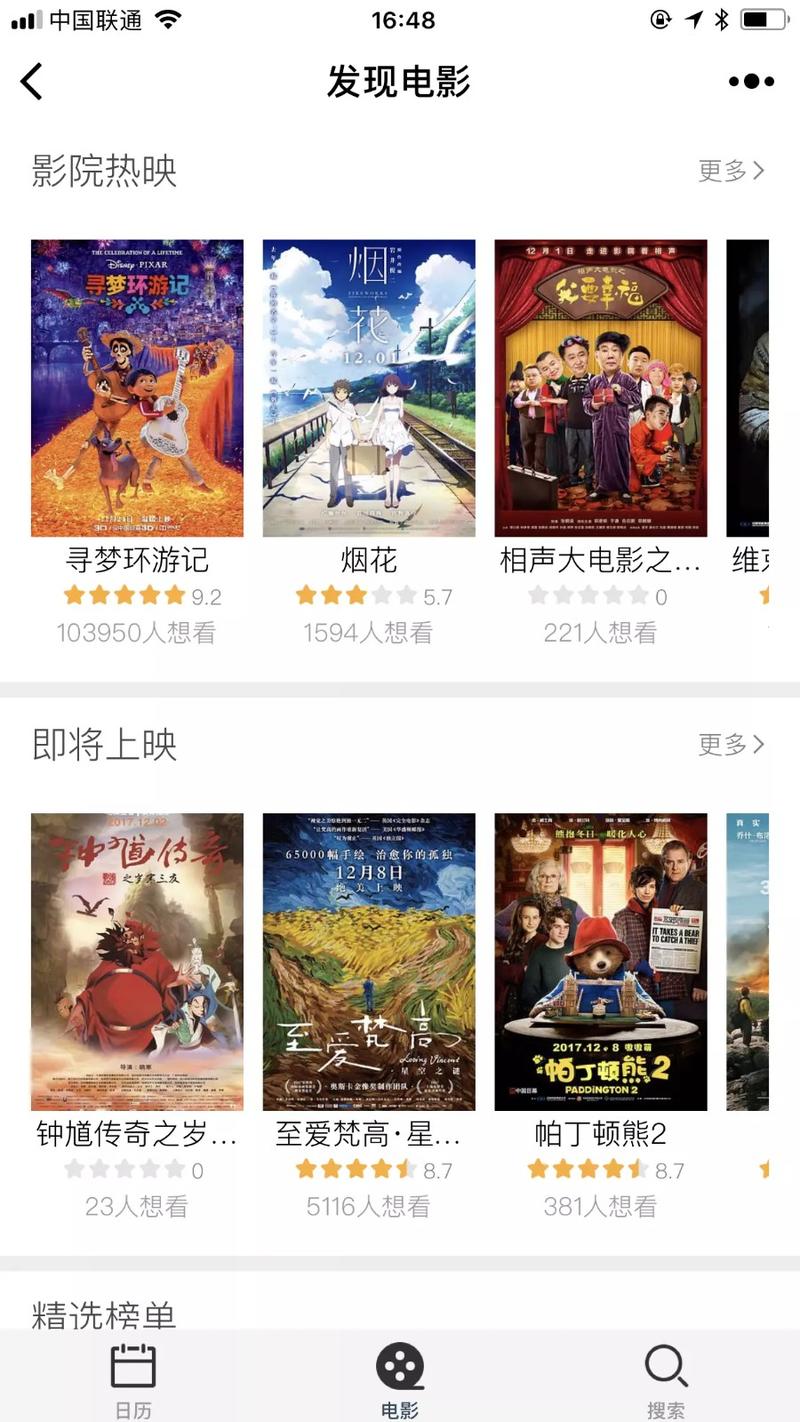Switch to the 搜索 tab
Viewport: 800px width, 1422px height.
click(x=666, y=1380)
